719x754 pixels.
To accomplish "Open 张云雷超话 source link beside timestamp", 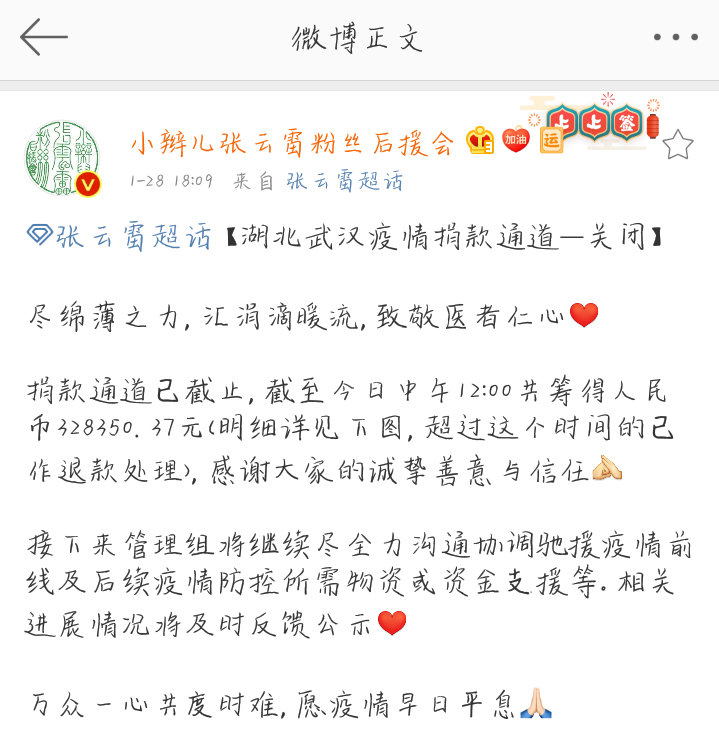I will [345, 181].
